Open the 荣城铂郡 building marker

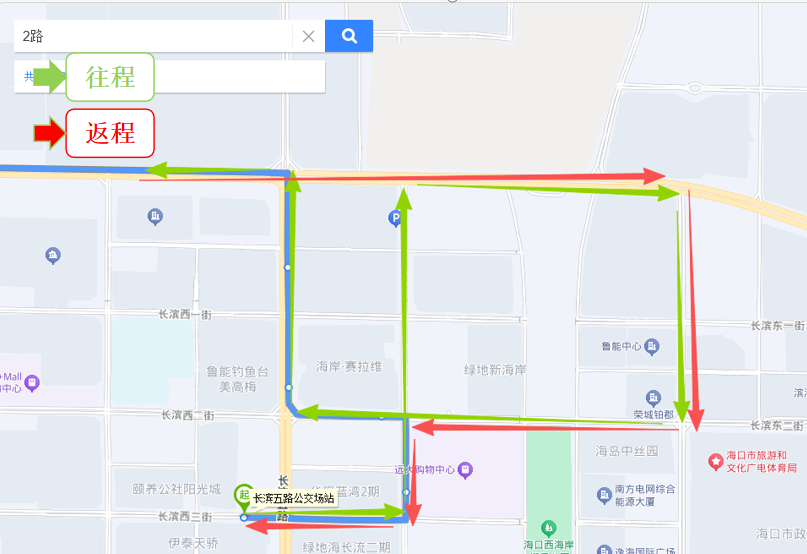[653, 398]
